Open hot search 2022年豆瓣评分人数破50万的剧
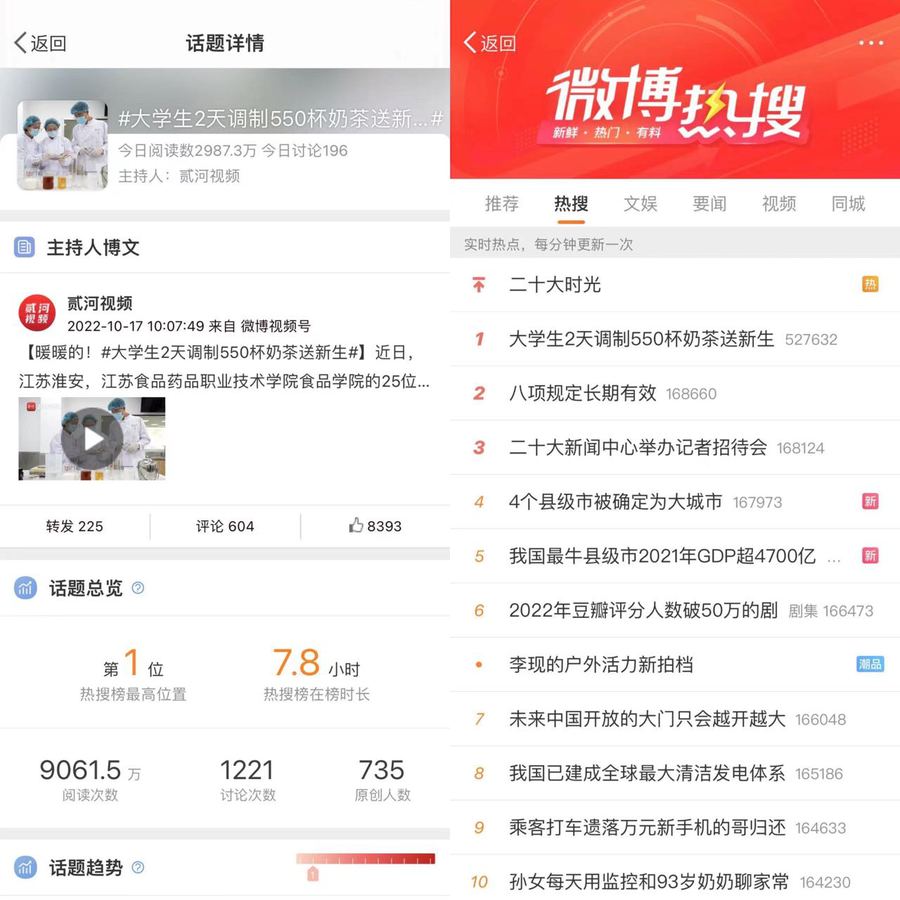900x900 pixels. click(643, 610)
